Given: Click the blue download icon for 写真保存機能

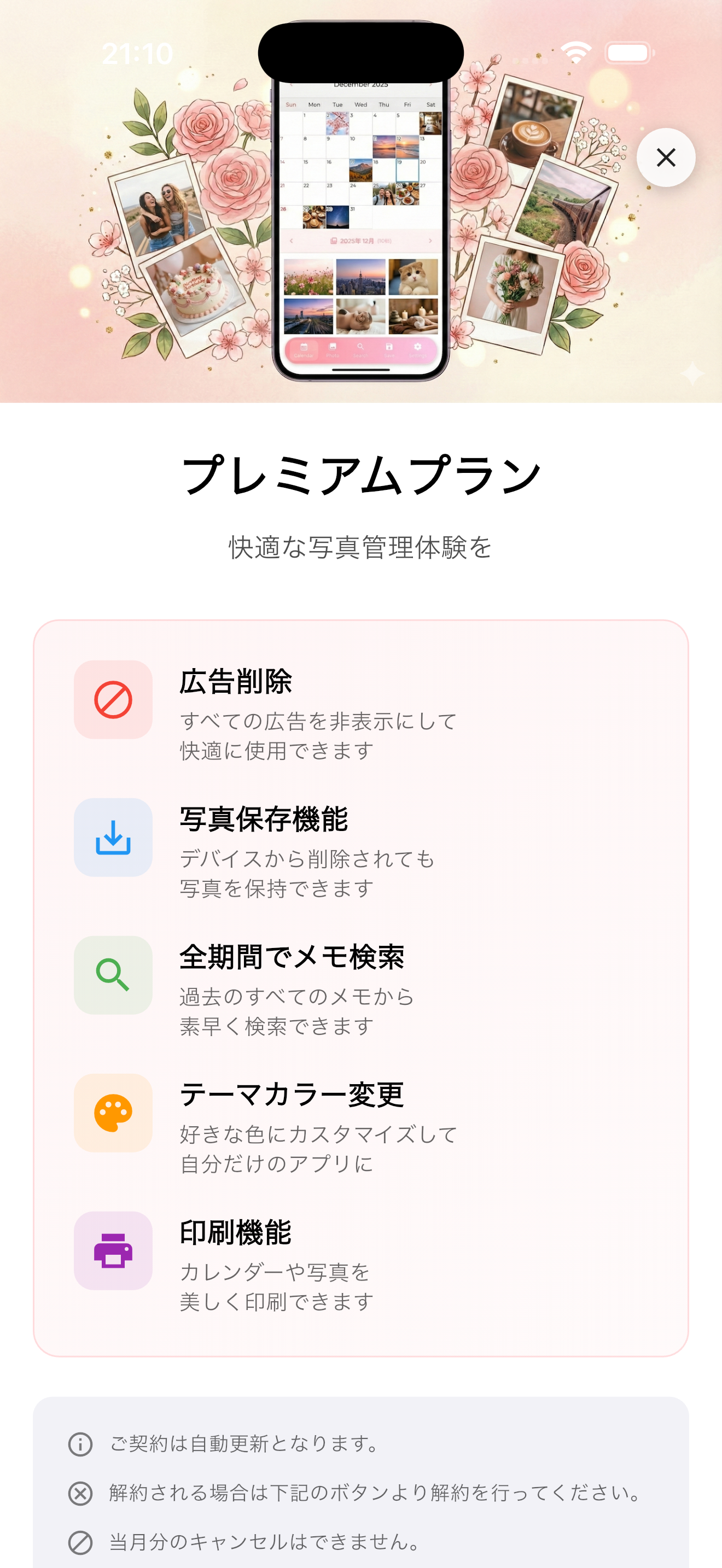Looking at the screenshot, I should [x=113, y=837].
